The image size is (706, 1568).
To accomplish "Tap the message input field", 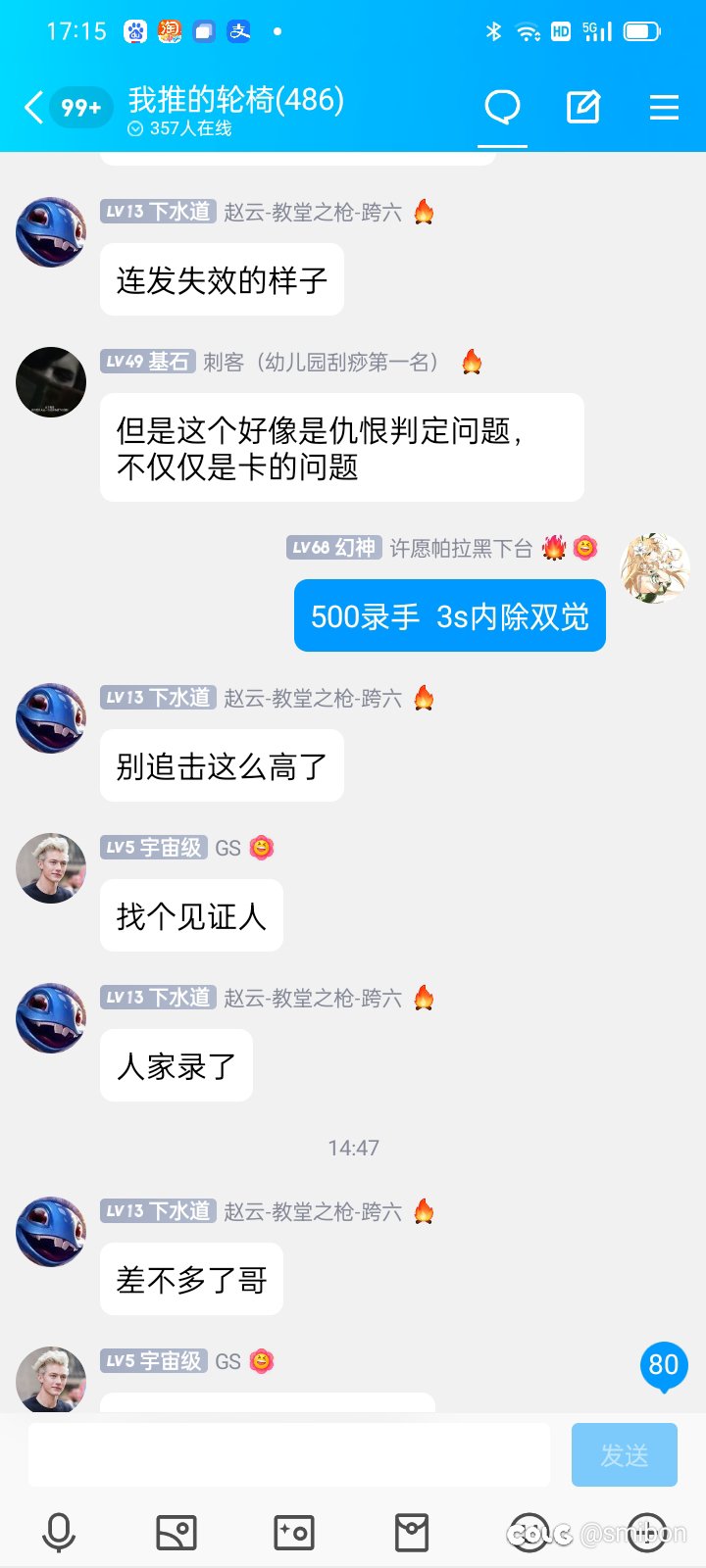I will coord(288,1454).
